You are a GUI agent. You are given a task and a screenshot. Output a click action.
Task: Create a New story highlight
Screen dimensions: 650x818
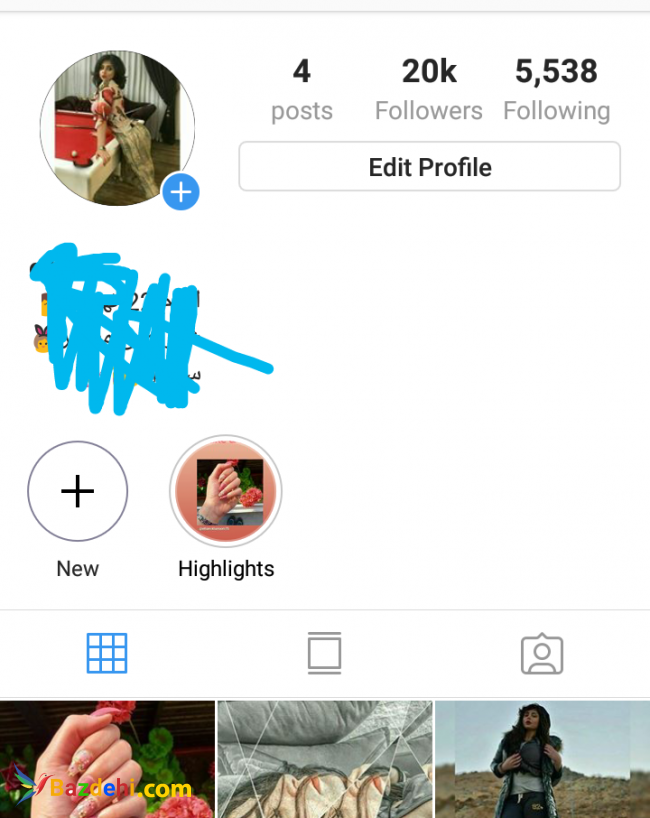pos(77,491)
